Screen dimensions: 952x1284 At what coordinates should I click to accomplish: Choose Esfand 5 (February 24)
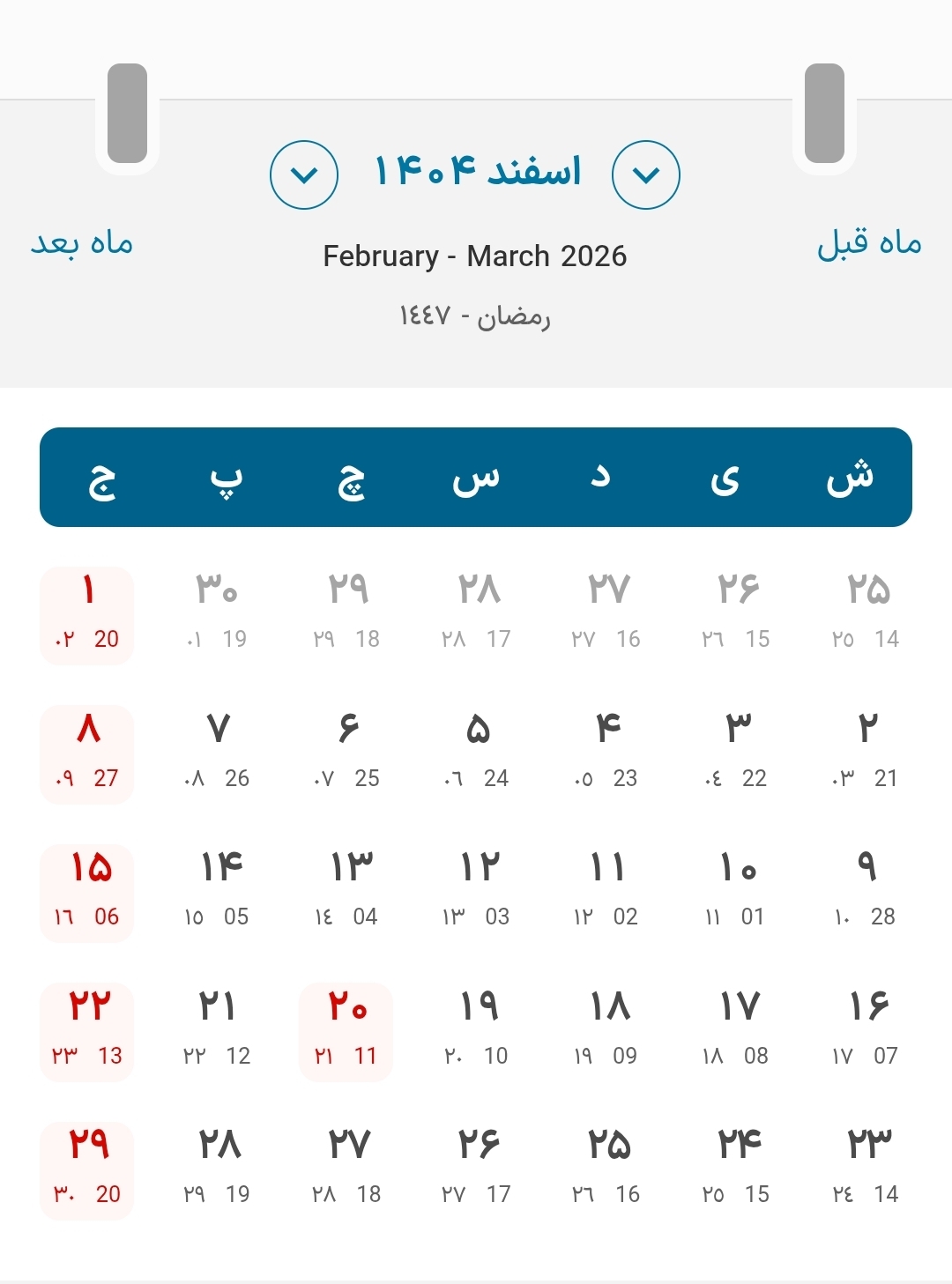[x=478, y=753]
